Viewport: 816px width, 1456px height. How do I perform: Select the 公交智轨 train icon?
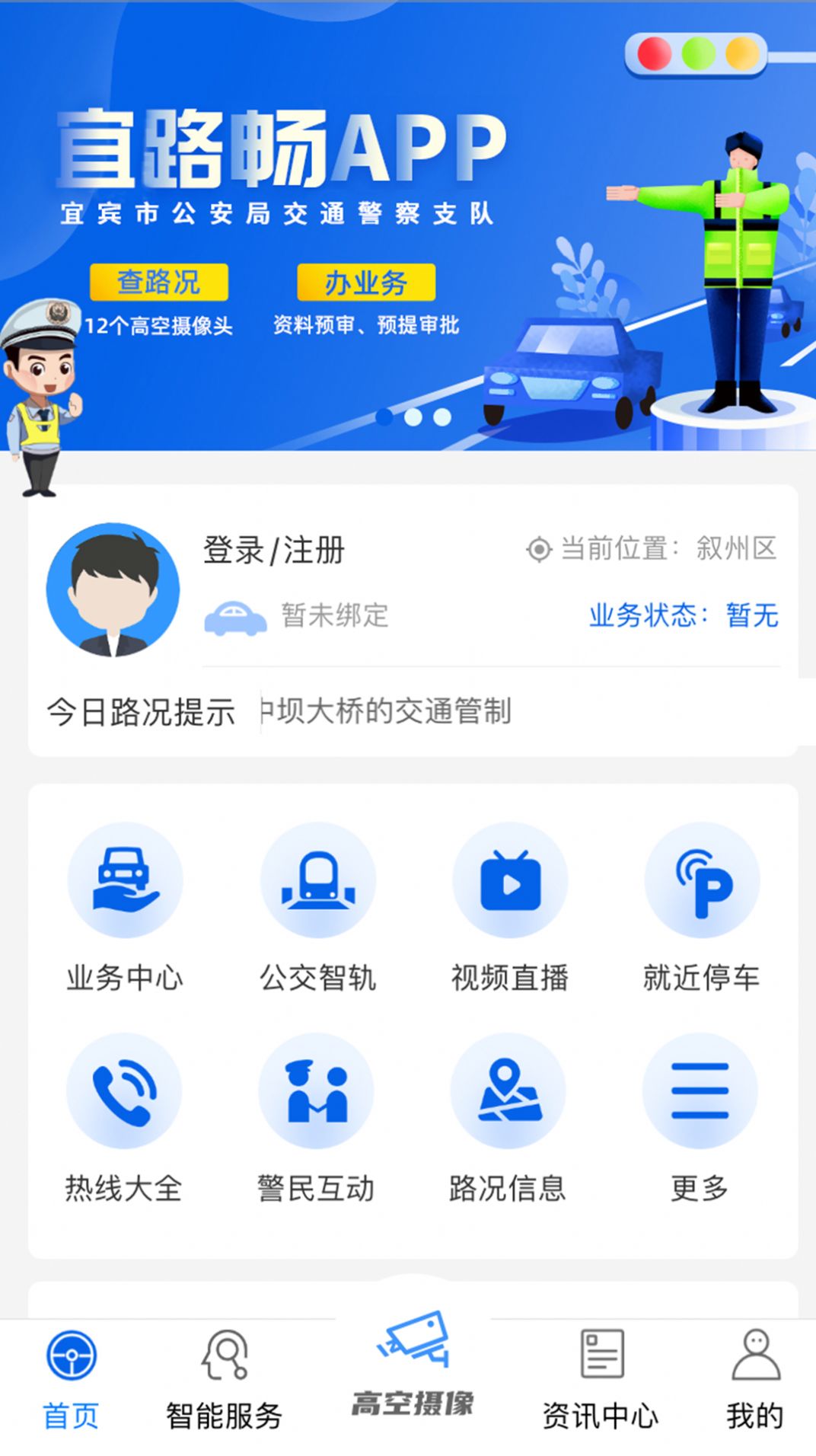(x=317, y=880)
